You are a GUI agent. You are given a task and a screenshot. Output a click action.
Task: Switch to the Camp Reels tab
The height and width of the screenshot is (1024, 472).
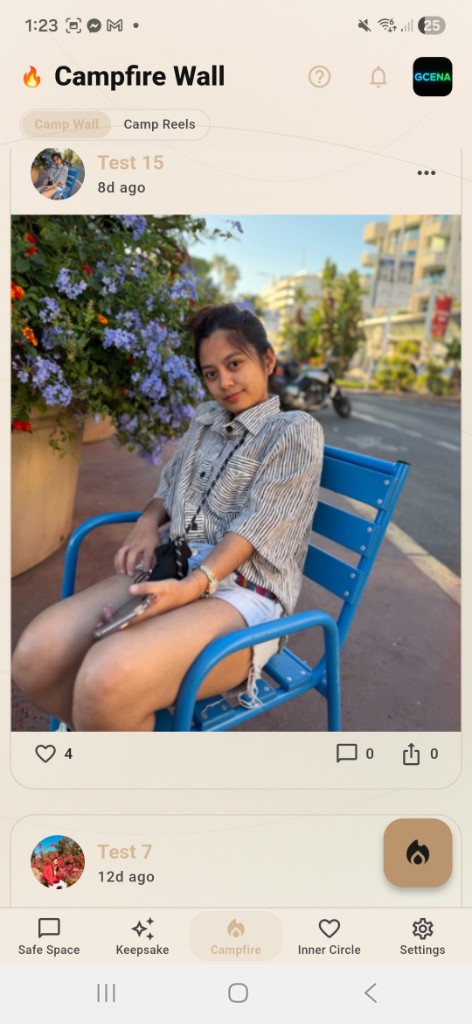pyautogui.click(x=159, y=124)
